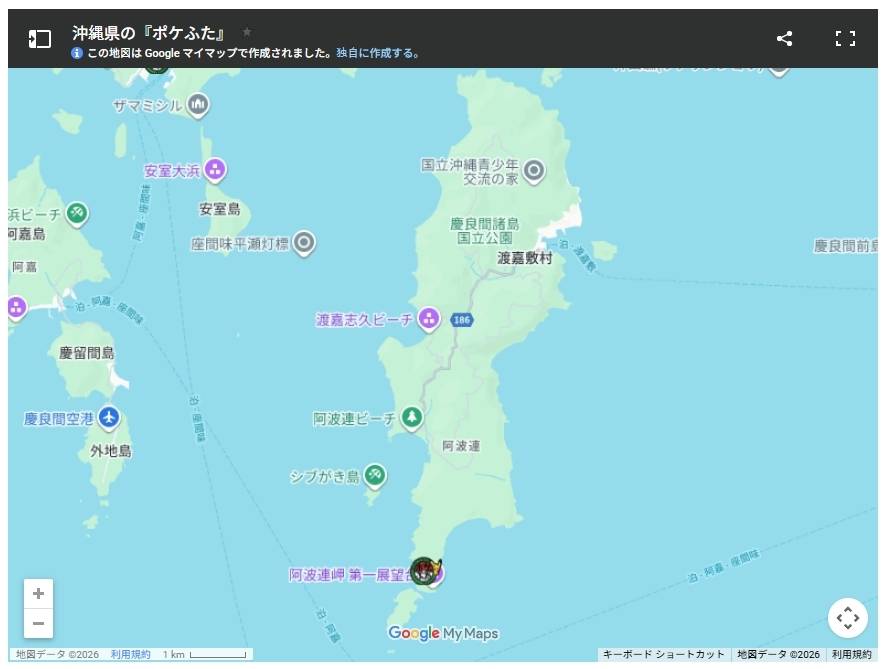The image size is (888, 669).
Task: Open keyboard shortcuts (キーボード ショートカット)
Action: click(663, 655)
